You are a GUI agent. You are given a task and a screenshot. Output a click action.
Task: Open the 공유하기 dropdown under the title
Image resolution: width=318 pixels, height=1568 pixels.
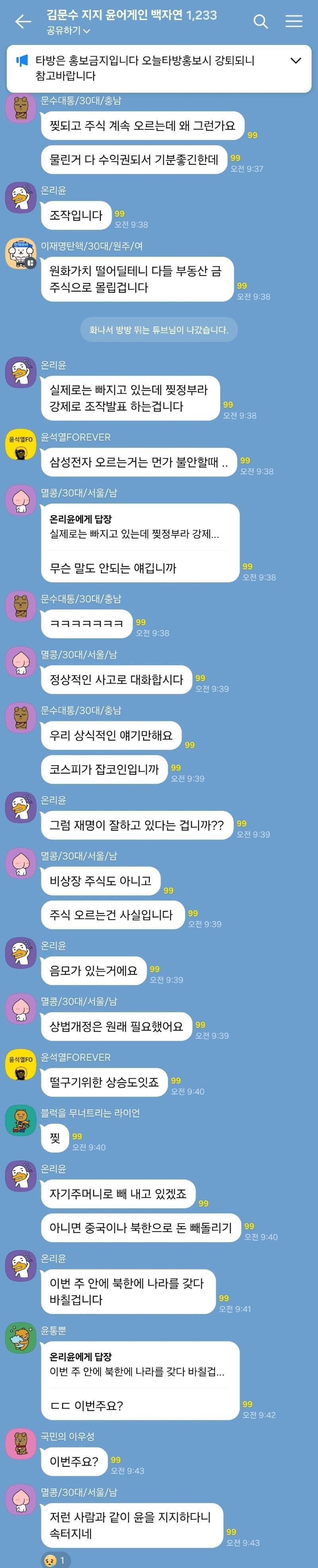[68, 30]
